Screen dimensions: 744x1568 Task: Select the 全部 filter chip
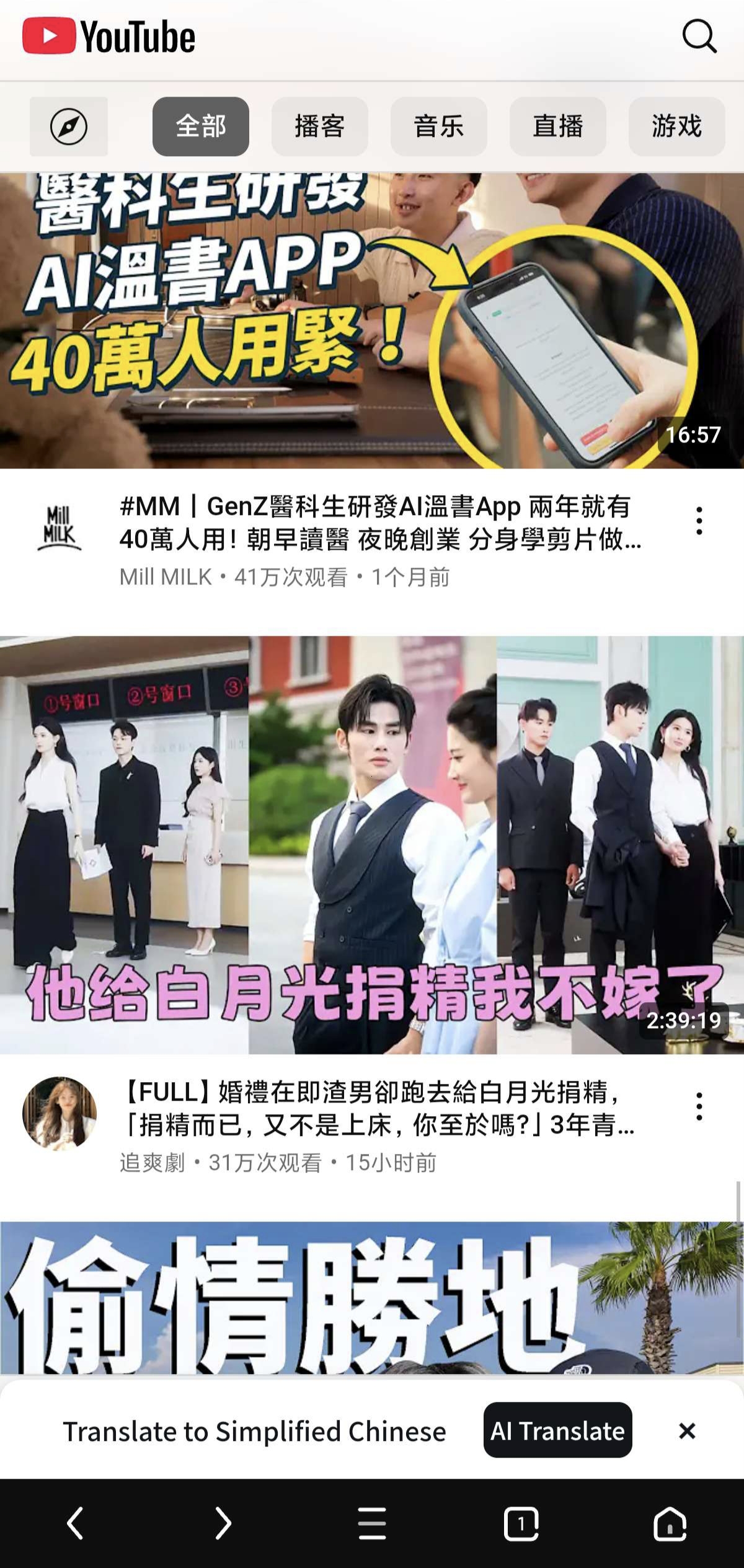point(200,127)
